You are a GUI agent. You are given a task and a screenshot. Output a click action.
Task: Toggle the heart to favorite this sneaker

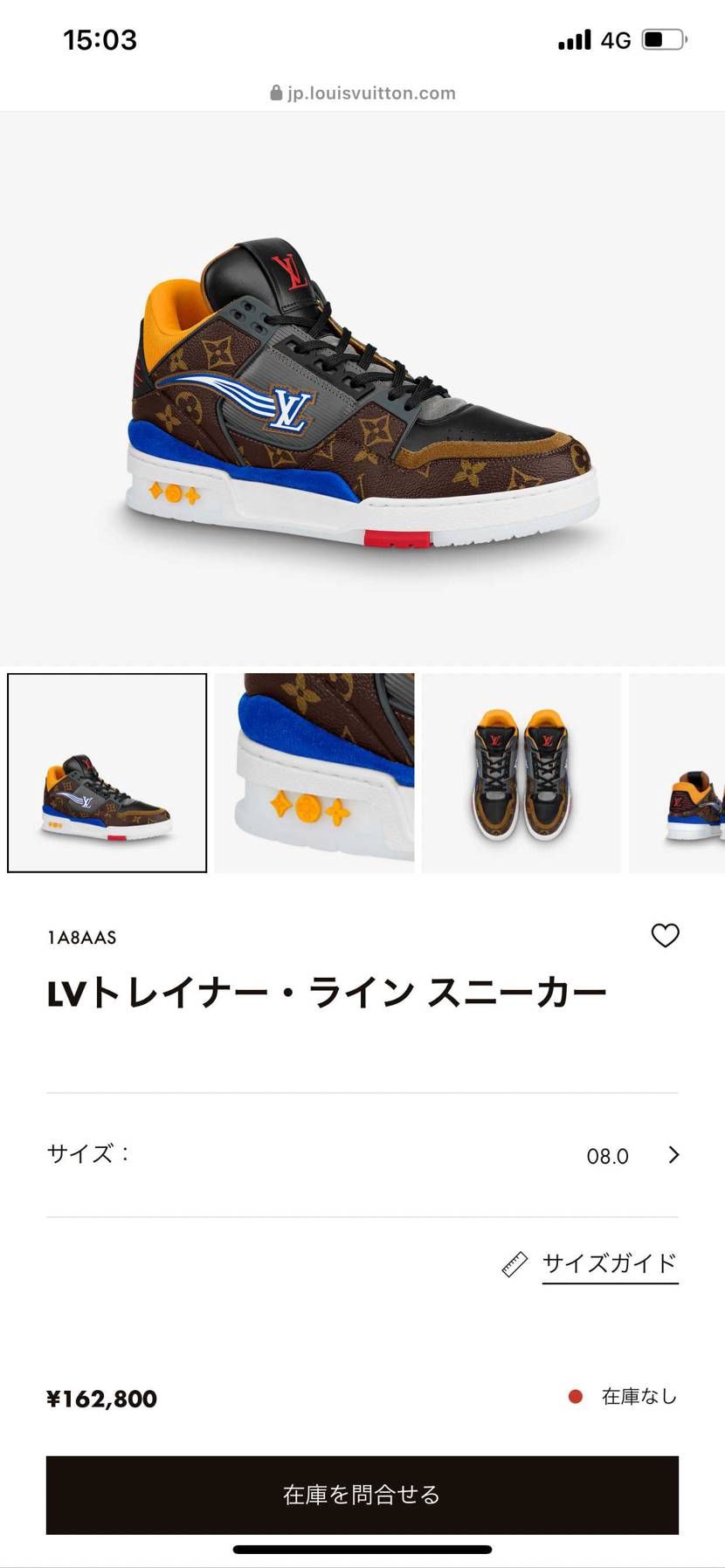(666, 935)
